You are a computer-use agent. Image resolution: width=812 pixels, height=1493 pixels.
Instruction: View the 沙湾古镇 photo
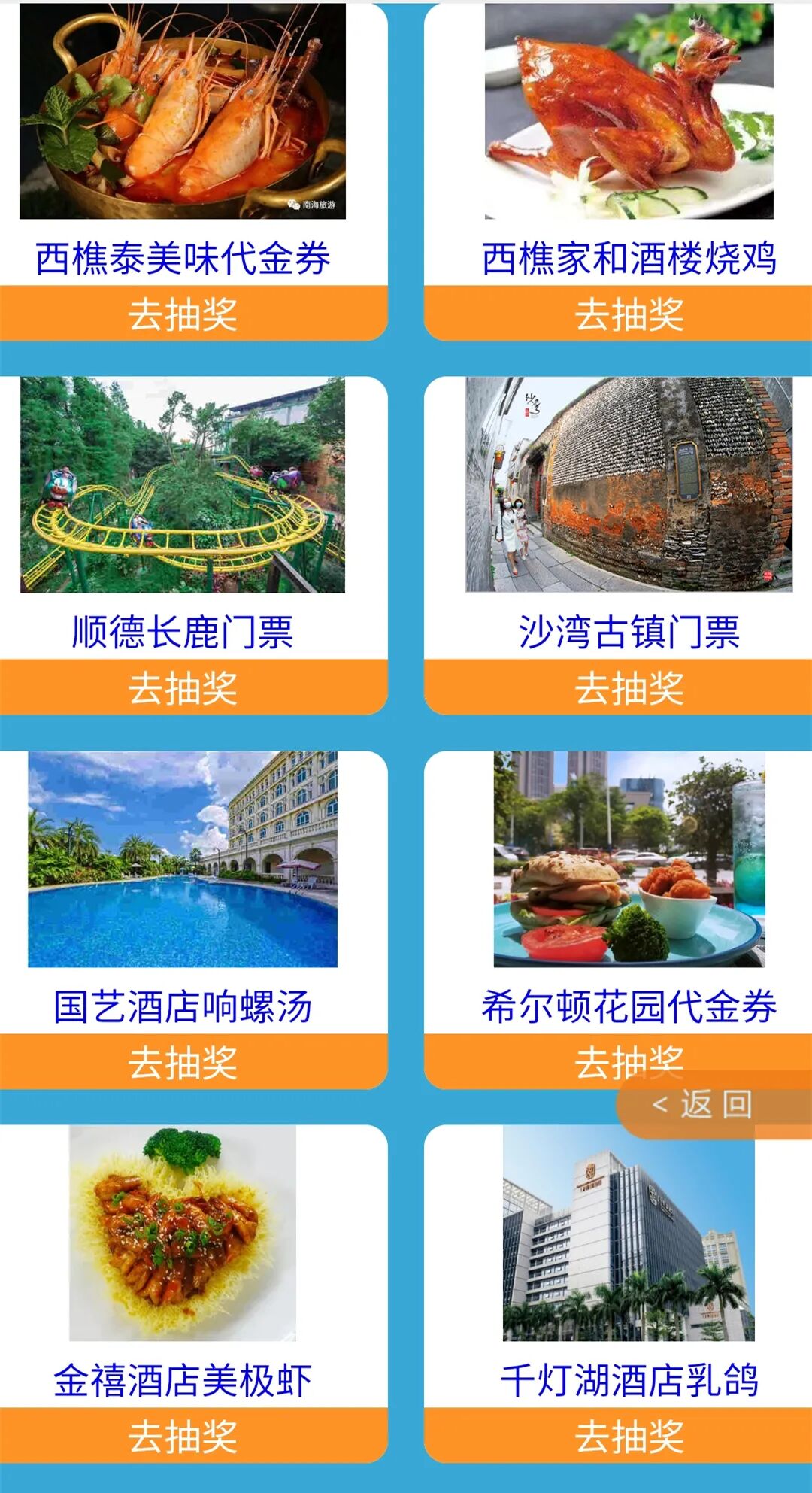(629, 484)
